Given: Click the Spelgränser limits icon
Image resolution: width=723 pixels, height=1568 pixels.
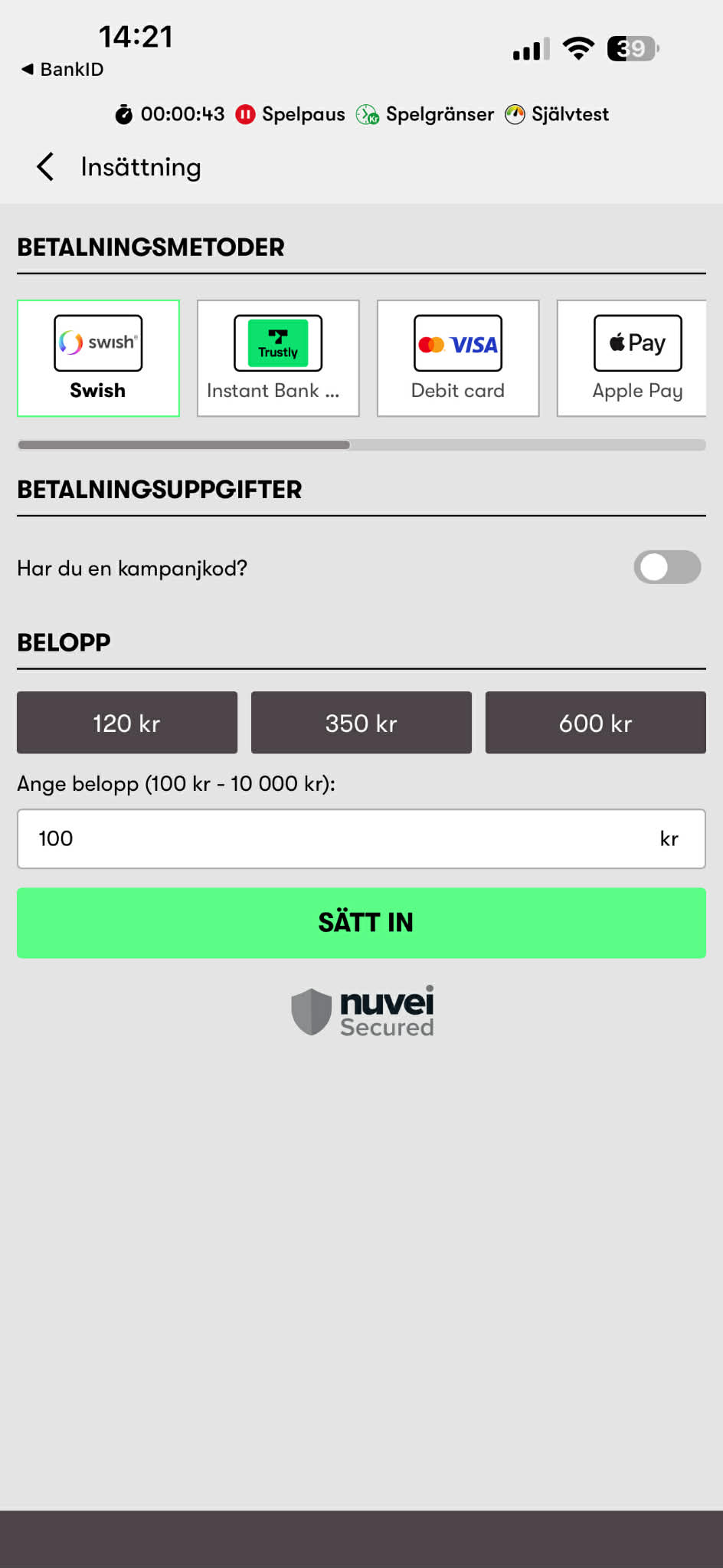Looking at the screenshot, I should pos(368,113).
